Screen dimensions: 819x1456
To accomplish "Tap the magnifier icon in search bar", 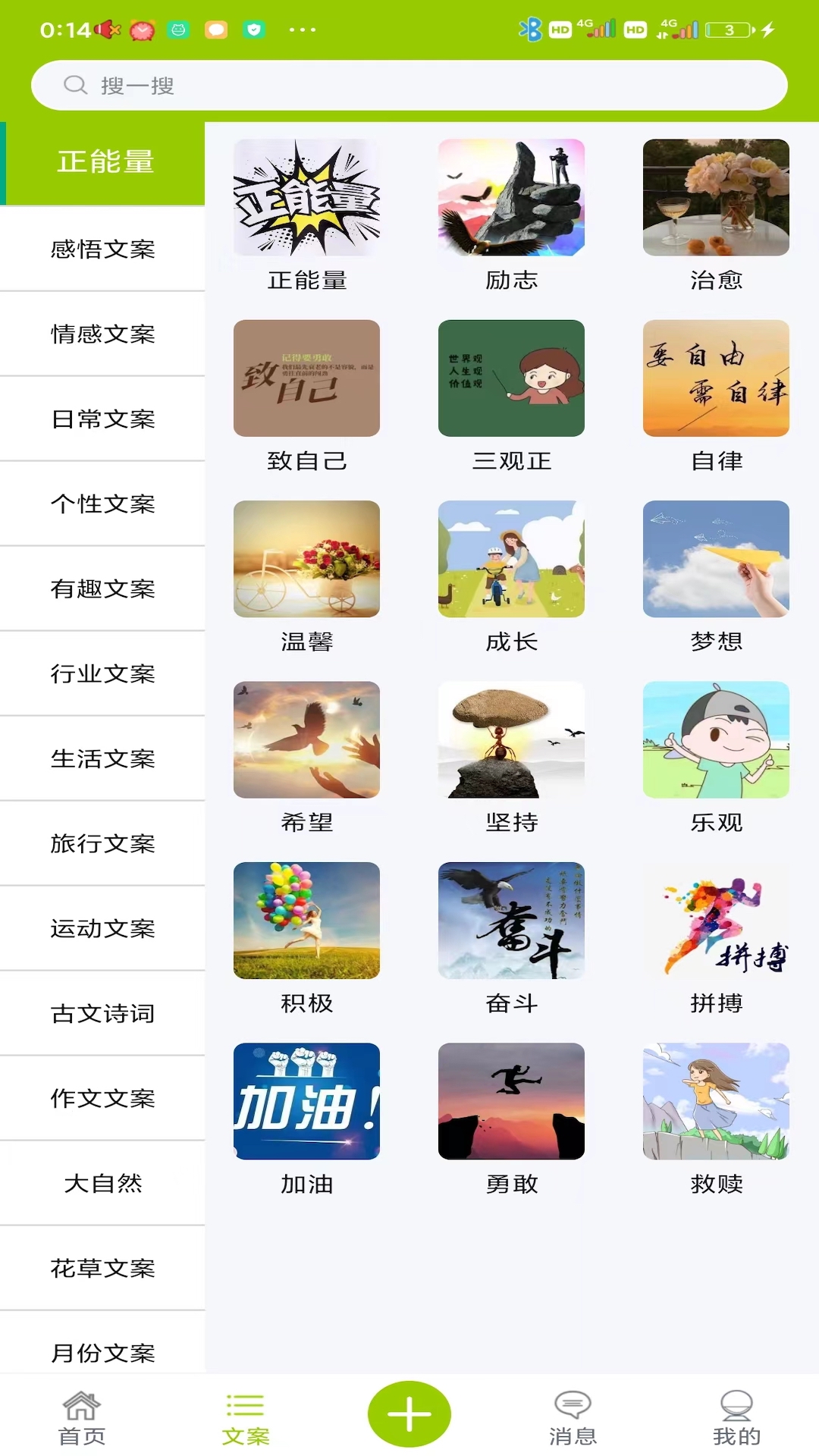I will pyautogui.click(x=74, y=85).
